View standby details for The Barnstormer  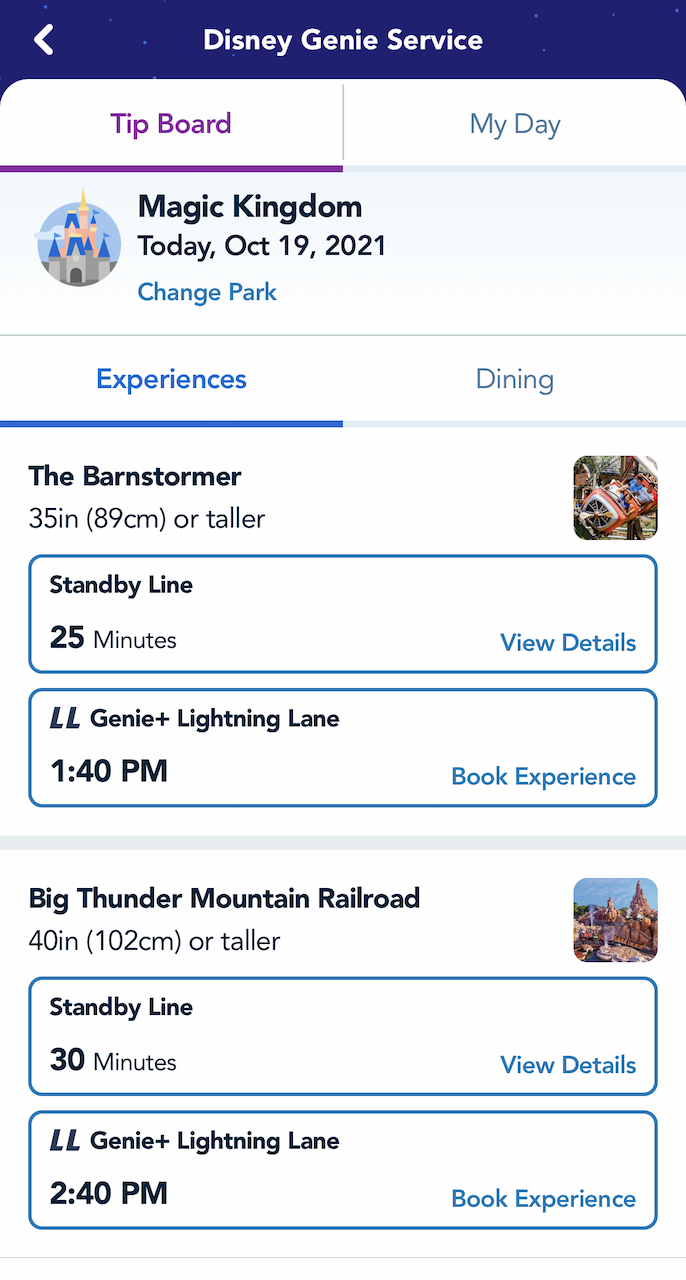click(x=568, y=643)
